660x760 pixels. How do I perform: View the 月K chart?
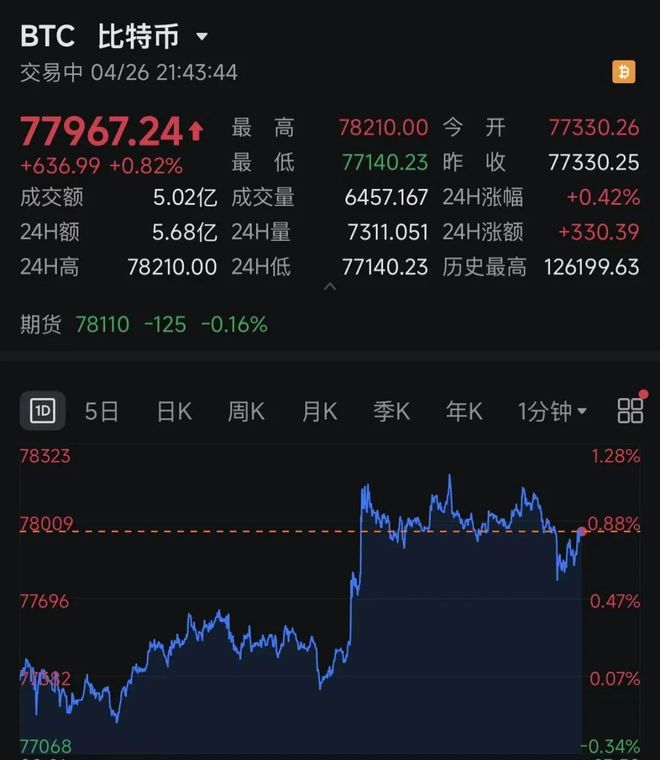click(x=320, y=411)
